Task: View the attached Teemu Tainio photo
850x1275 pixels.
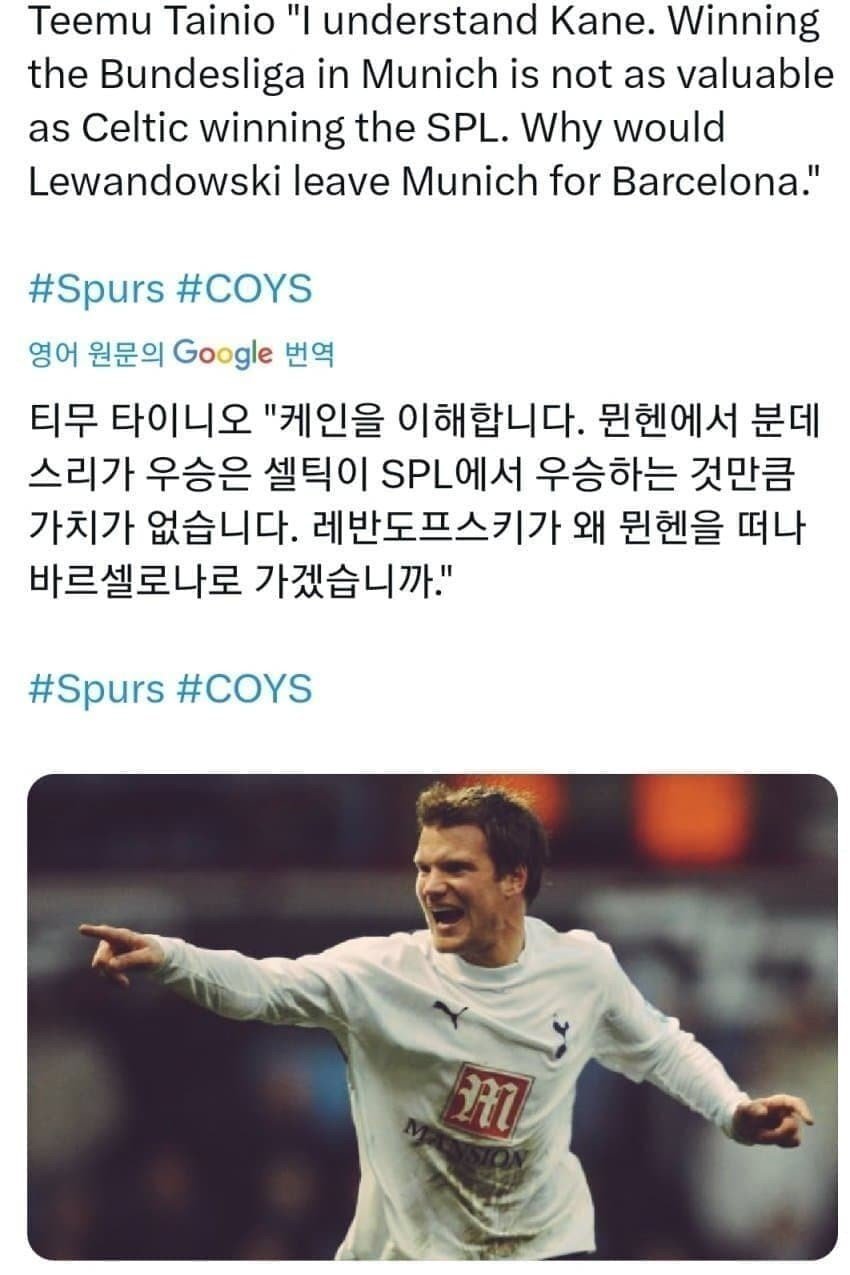Action: point(431,1015)
